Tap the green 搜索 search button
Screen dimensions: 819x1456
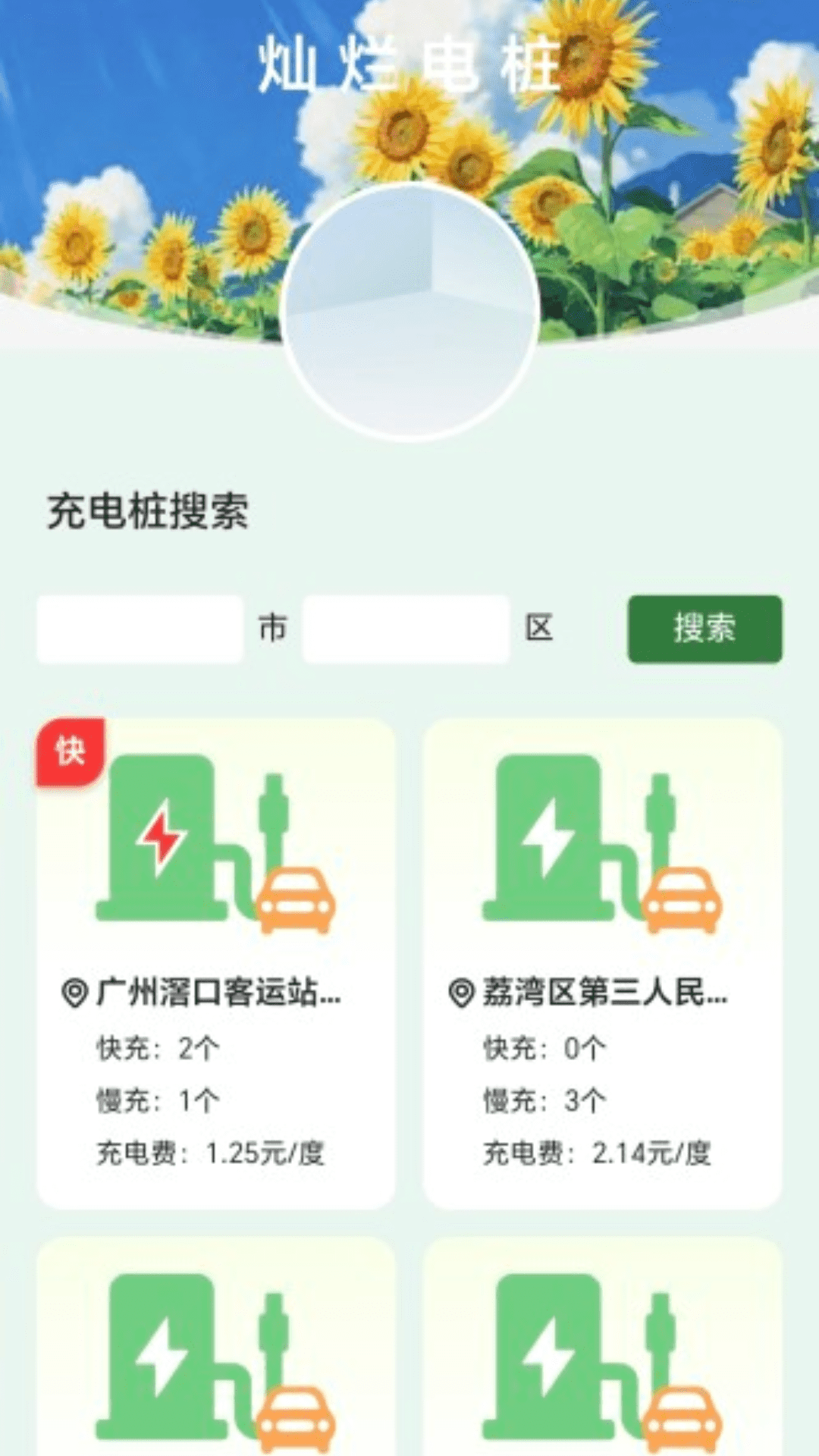coord(704,629)
